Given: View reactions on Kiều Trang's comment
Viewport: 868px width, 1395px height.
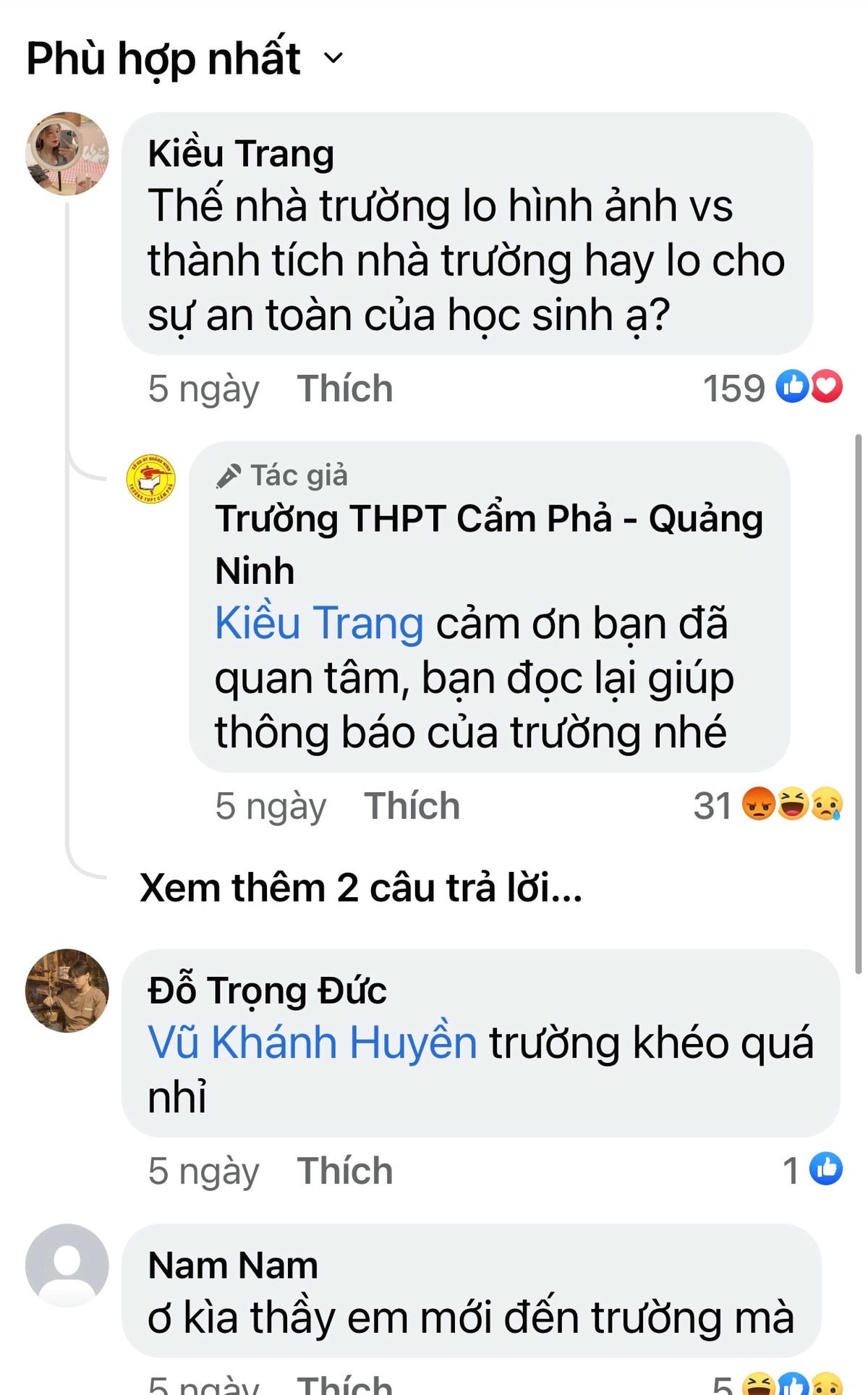Looking at the screenshot, I should tap(773, 388).
